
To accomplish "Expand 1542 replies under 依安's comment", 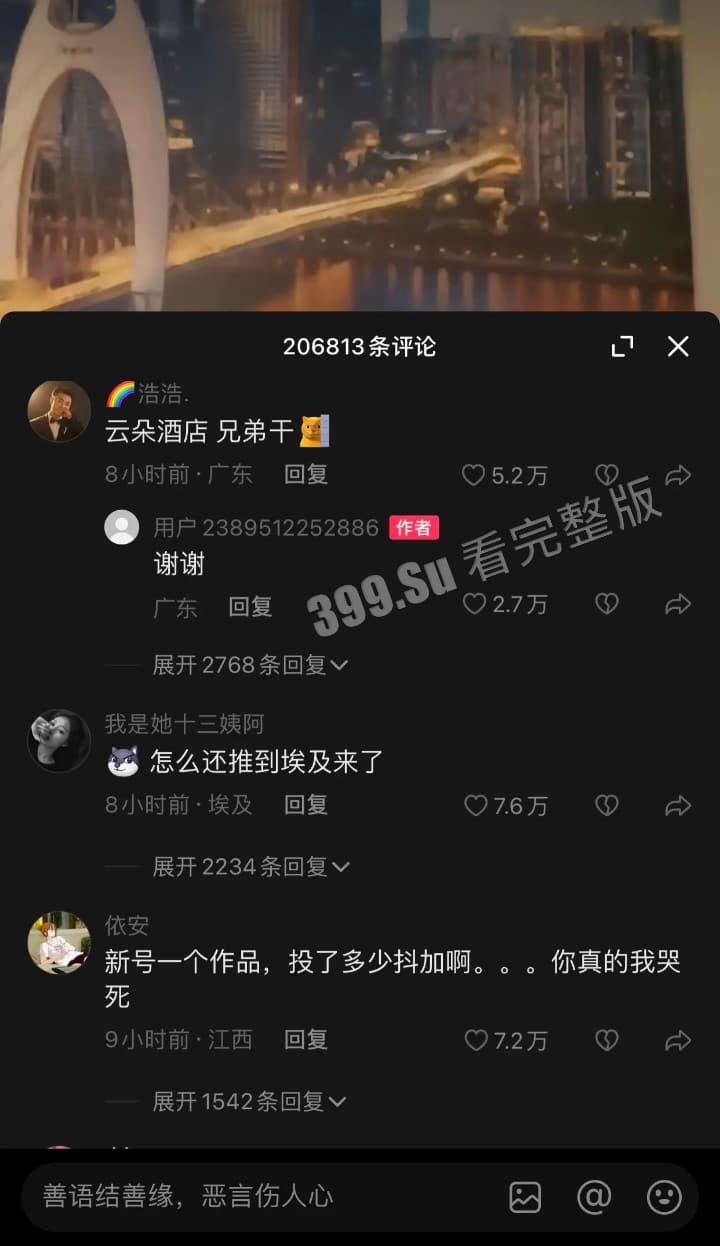I will click(x=248, y=1102).
